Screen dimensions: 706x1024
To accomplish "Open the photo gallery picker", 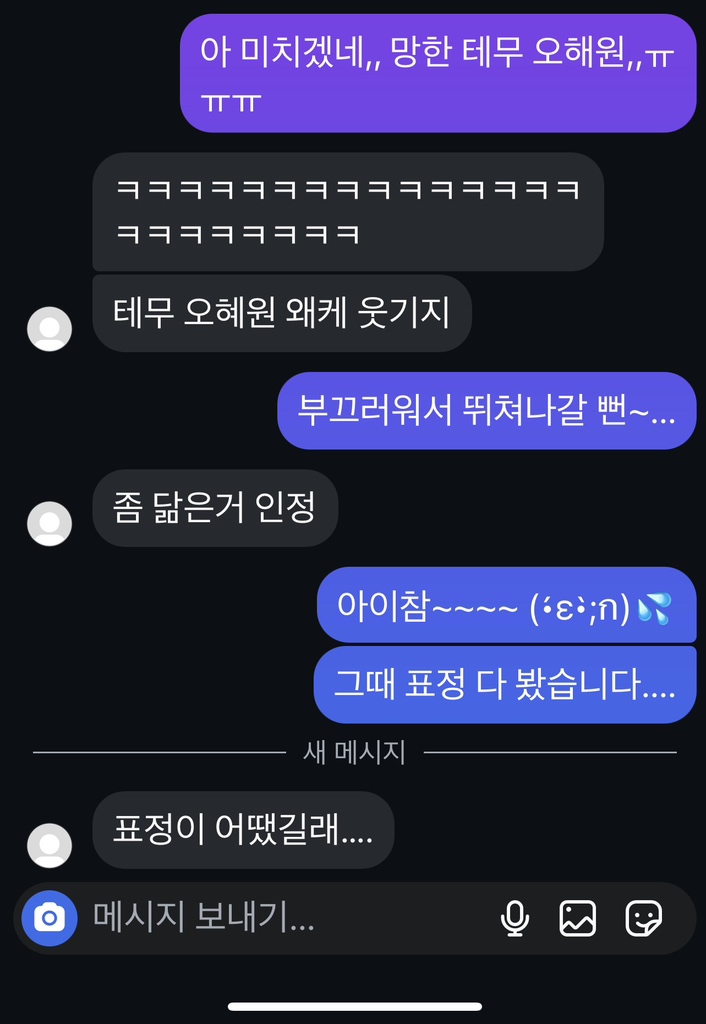I will (x=578, y=918).
